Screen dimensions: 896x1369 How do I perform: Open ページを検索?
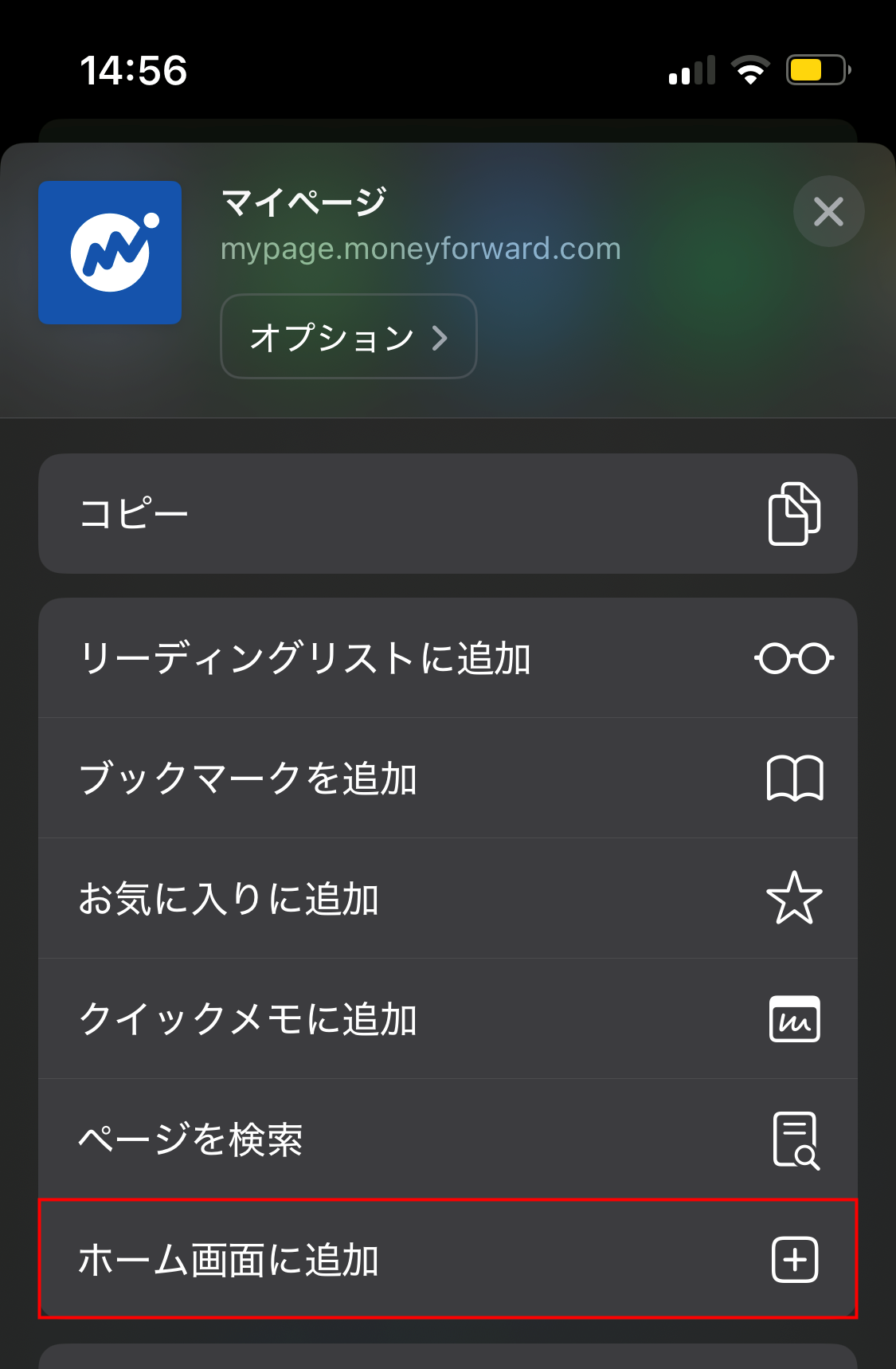coord(448,1140)
